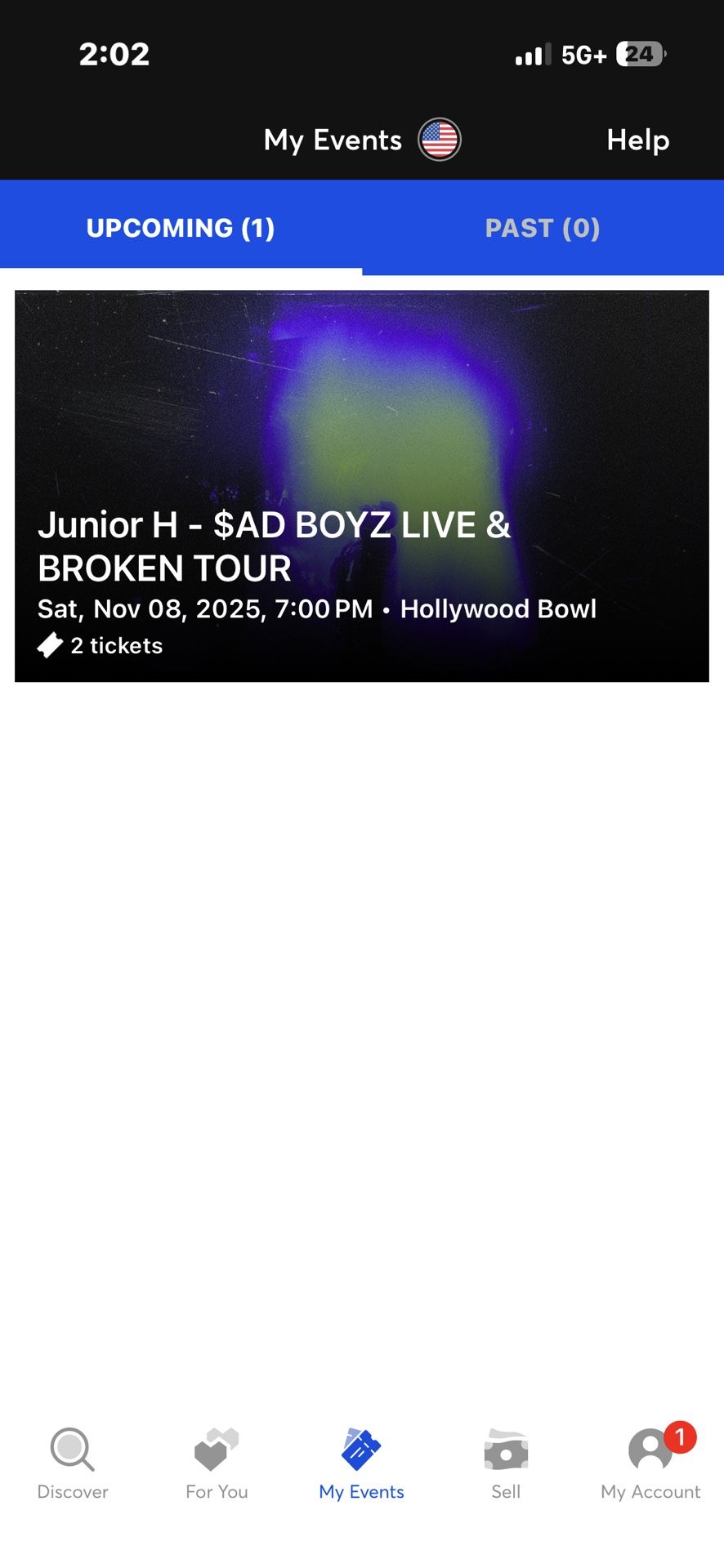Tap the battery indicator in the status bar
This screenshot has width=724, height=1568.
click(x=636, y=54)
